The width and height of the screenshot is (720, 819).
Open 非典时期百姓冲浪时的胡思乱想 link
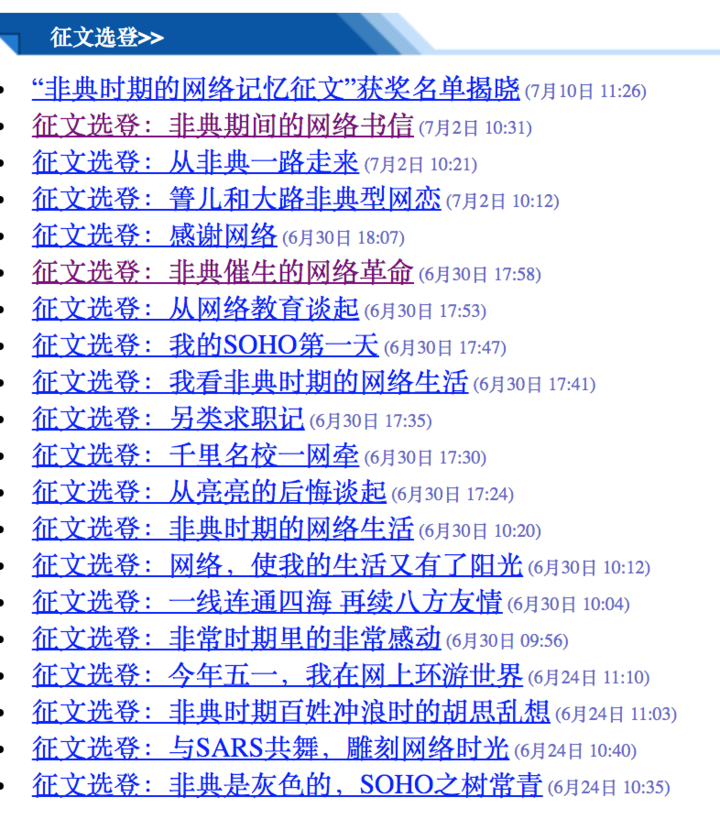[290, 713]
